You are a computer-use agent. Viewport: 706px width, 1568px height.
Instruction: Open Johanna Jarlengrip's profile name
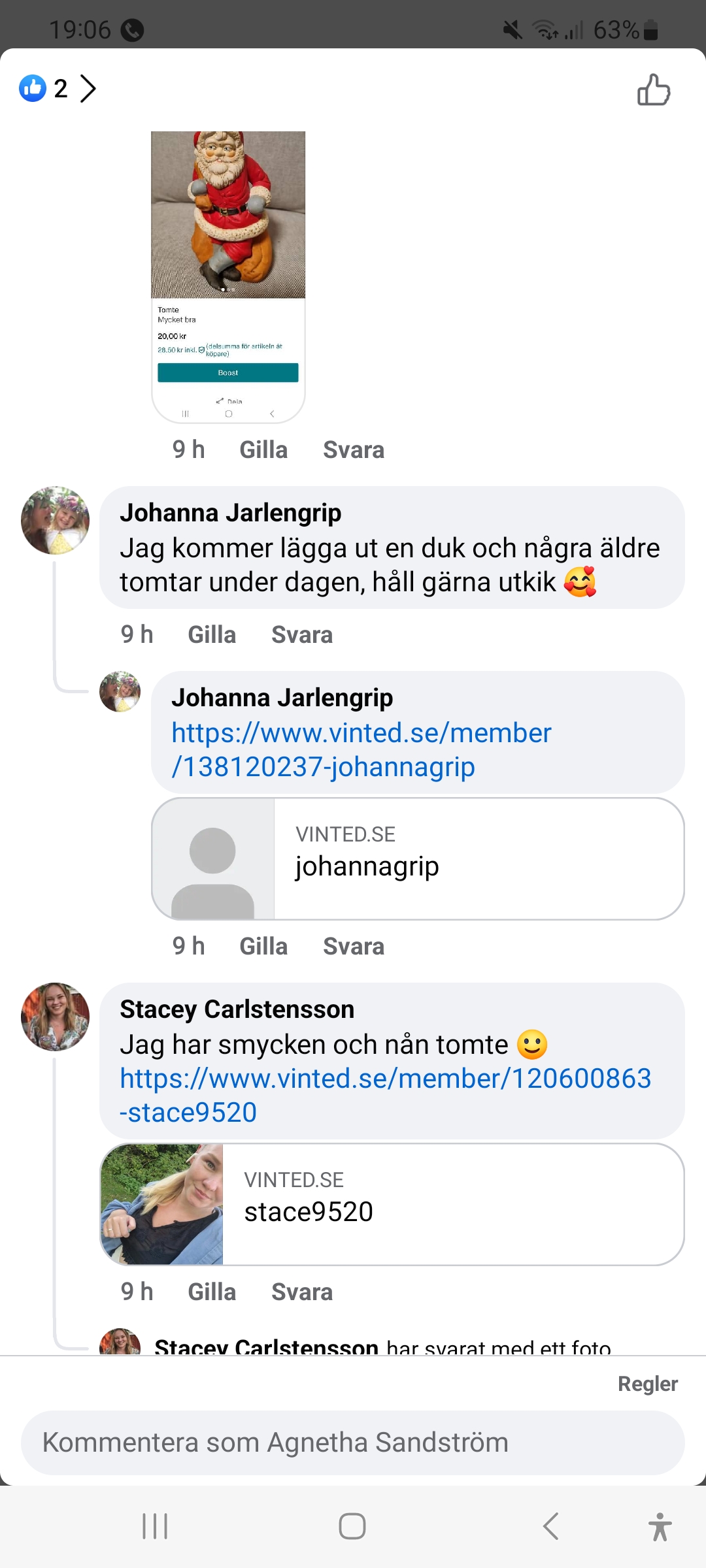[x=230, y=514]
